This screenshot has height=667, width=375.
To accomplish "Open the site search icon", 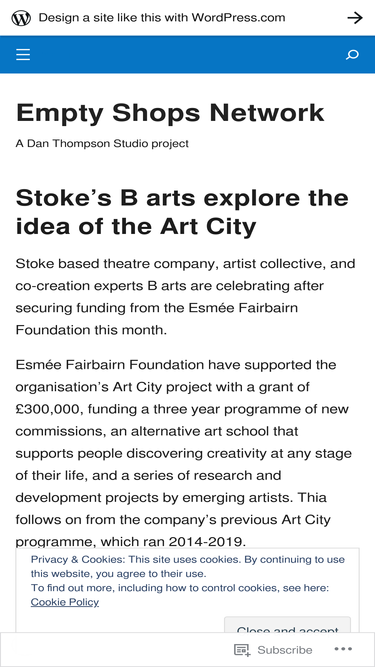I will (352, 54).
